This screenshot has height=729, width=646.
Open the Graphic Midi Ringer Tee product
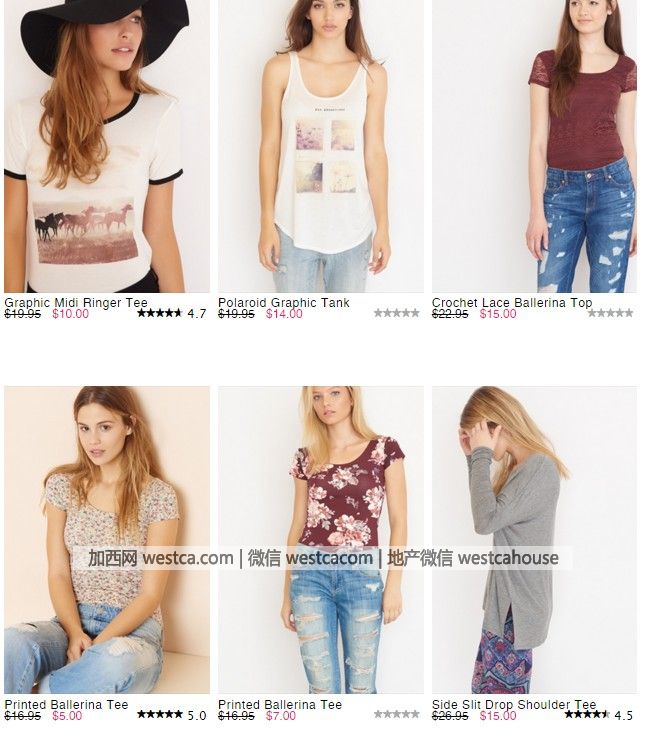[76, 302]
